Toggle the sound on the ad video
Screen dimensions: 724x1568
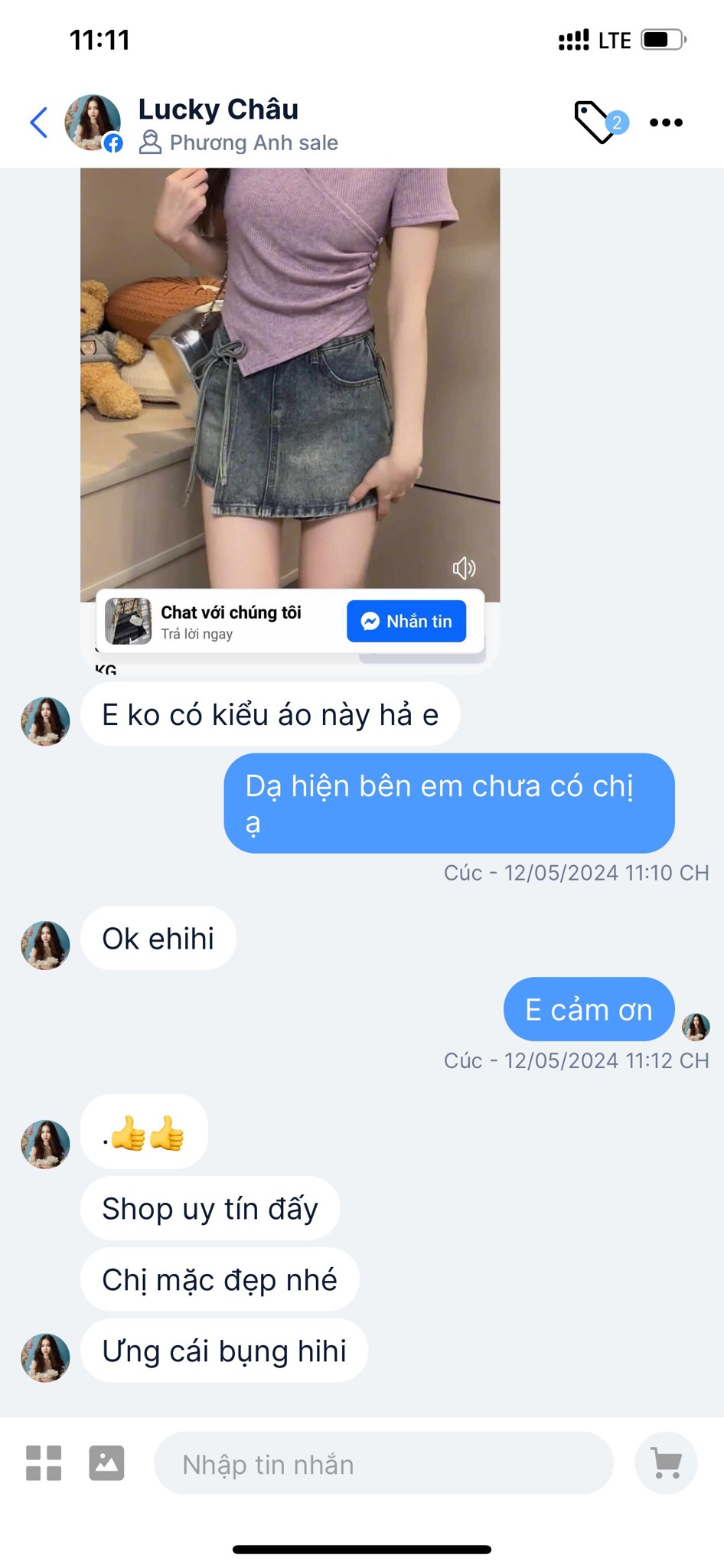(464, 568)
